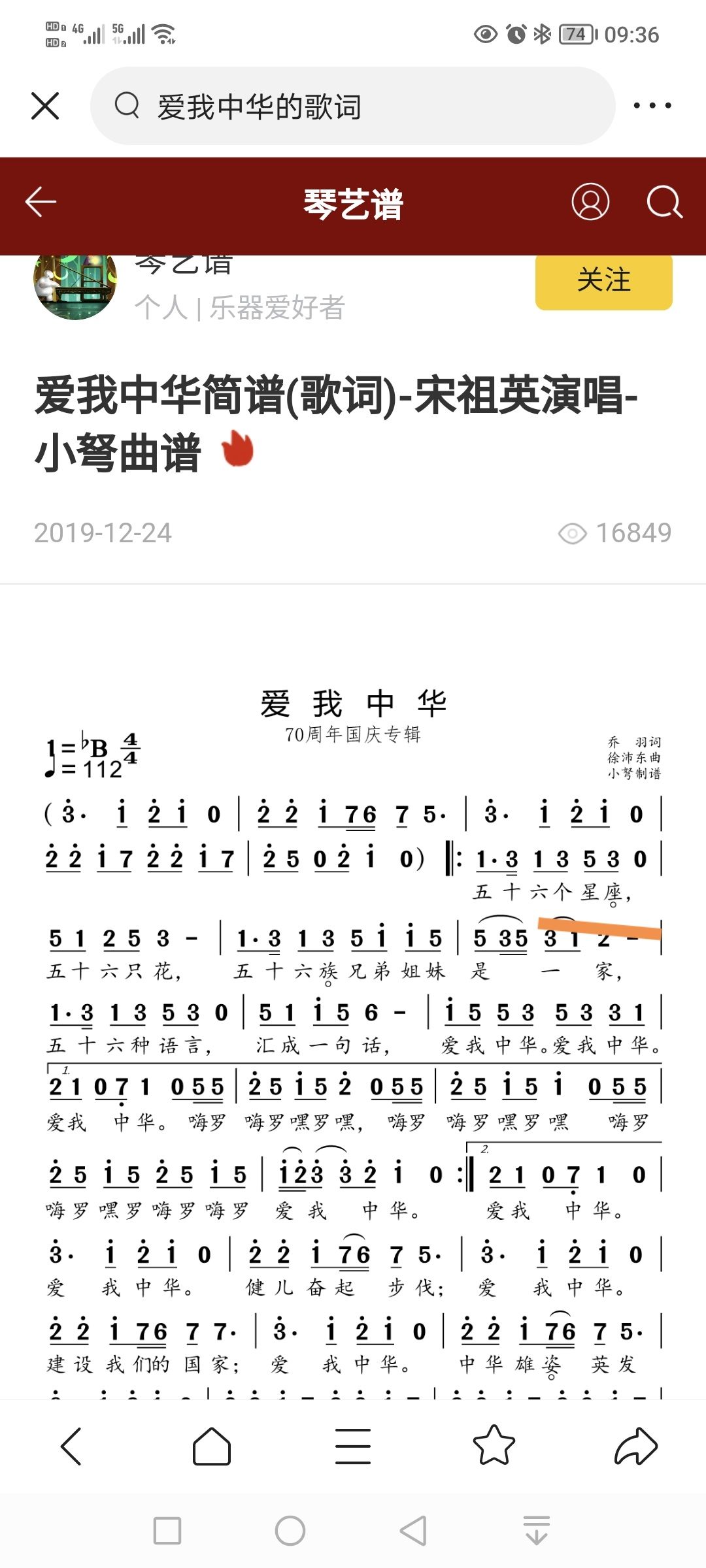The width and height of the screenshot is (706, 1568).
Task: Close the browser page with X
Action: pyautogui.click(x=45, y=106)
